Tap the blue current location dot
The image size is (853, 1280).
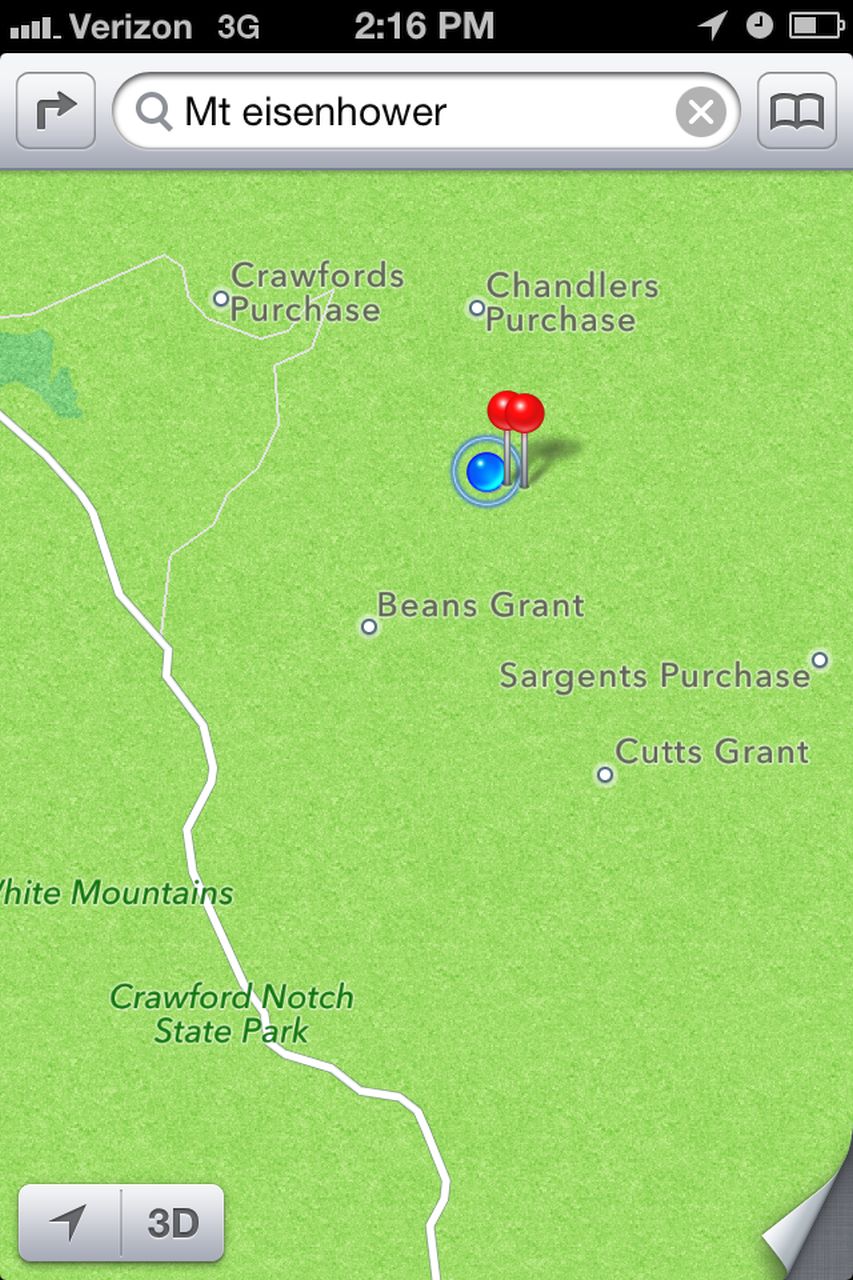(x=486, y=471)
